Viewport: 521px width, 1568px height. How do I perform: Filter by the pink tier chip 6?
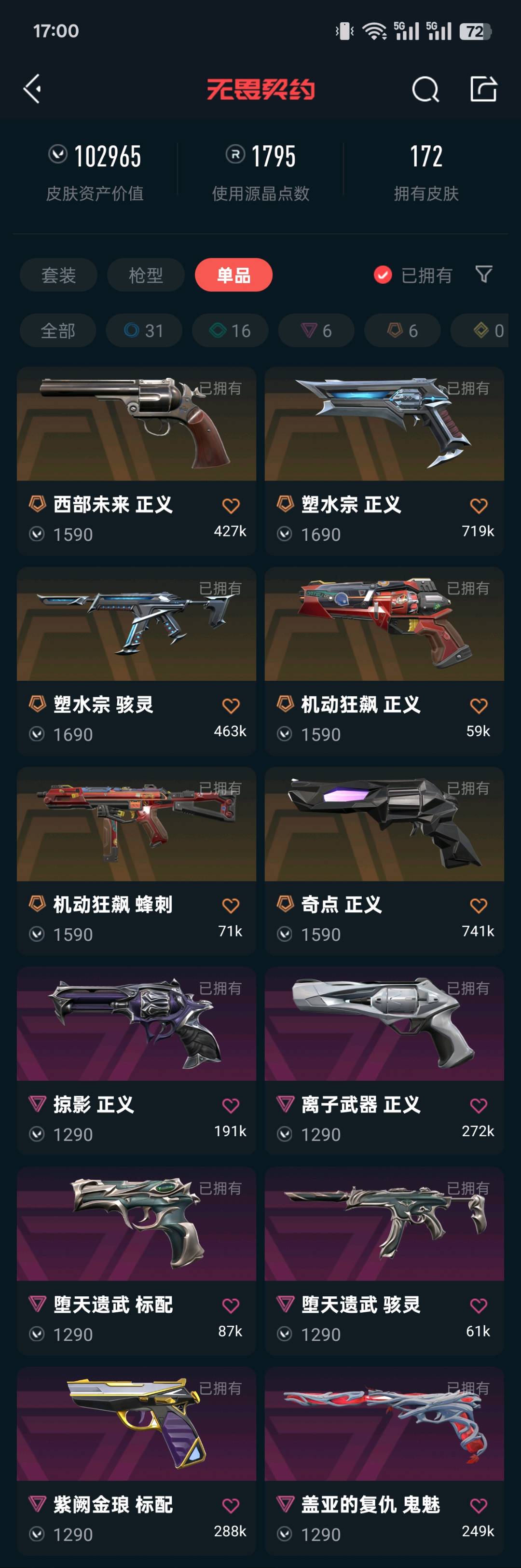coord(316,330)
